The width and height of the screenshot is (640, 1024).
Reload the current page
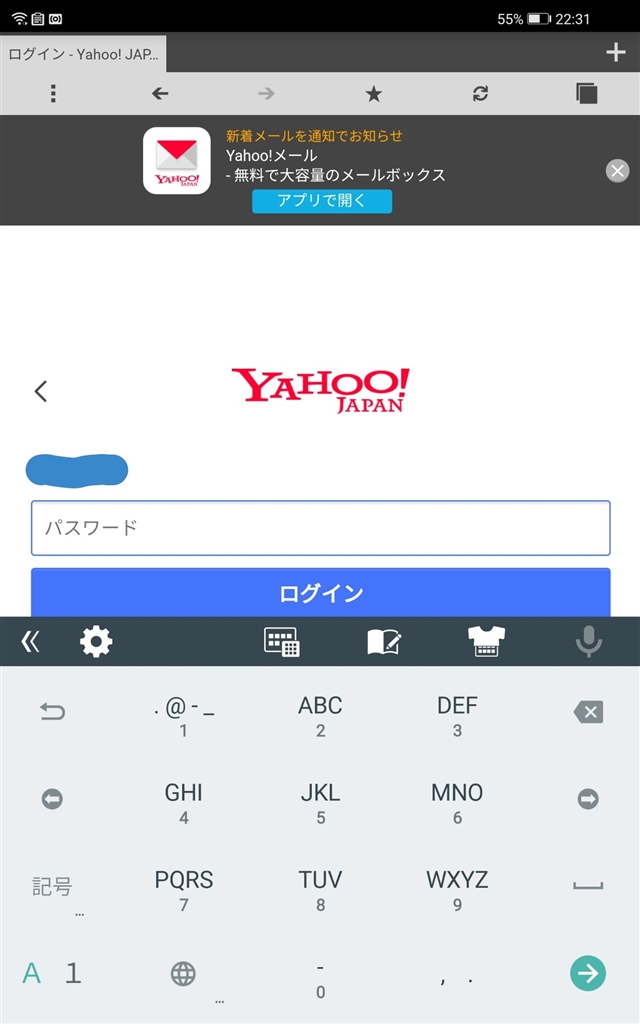pos(481,94)
